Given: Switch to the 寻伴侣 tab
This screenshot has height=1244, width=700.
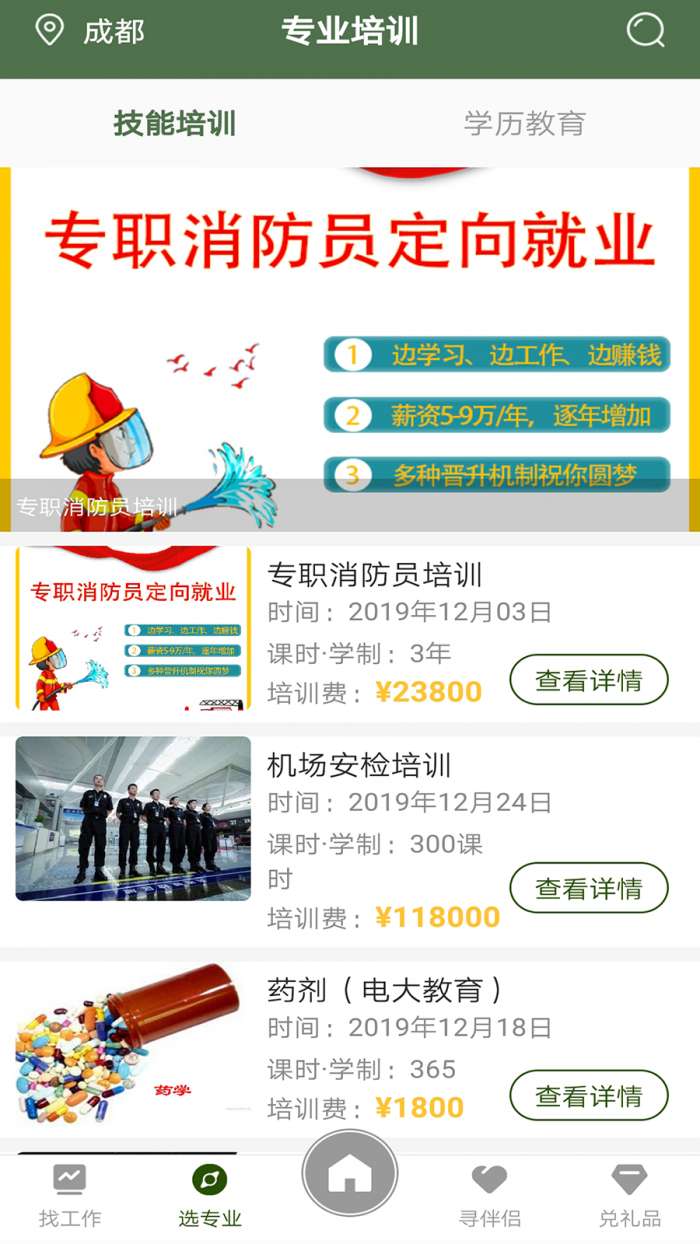Looking at the screenshot, I should click(490, 1196).
